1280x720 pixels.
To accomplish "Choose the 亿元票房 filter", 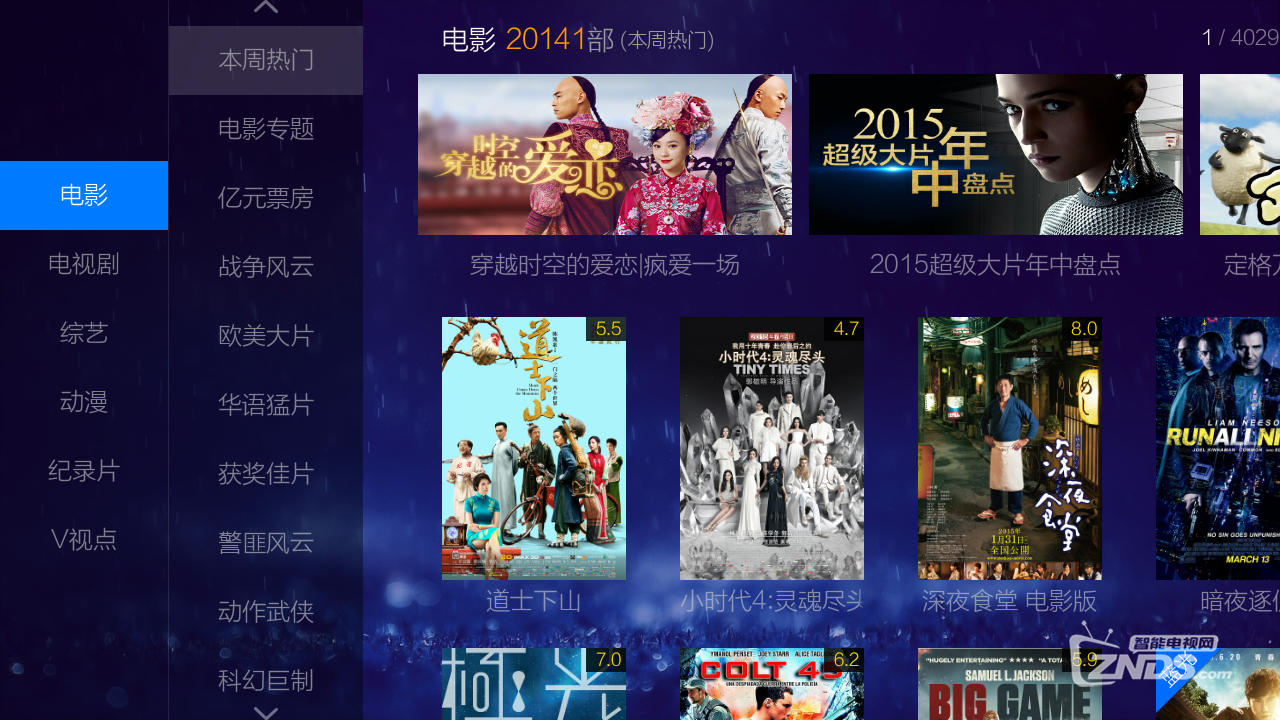I will tap(266, 198).
